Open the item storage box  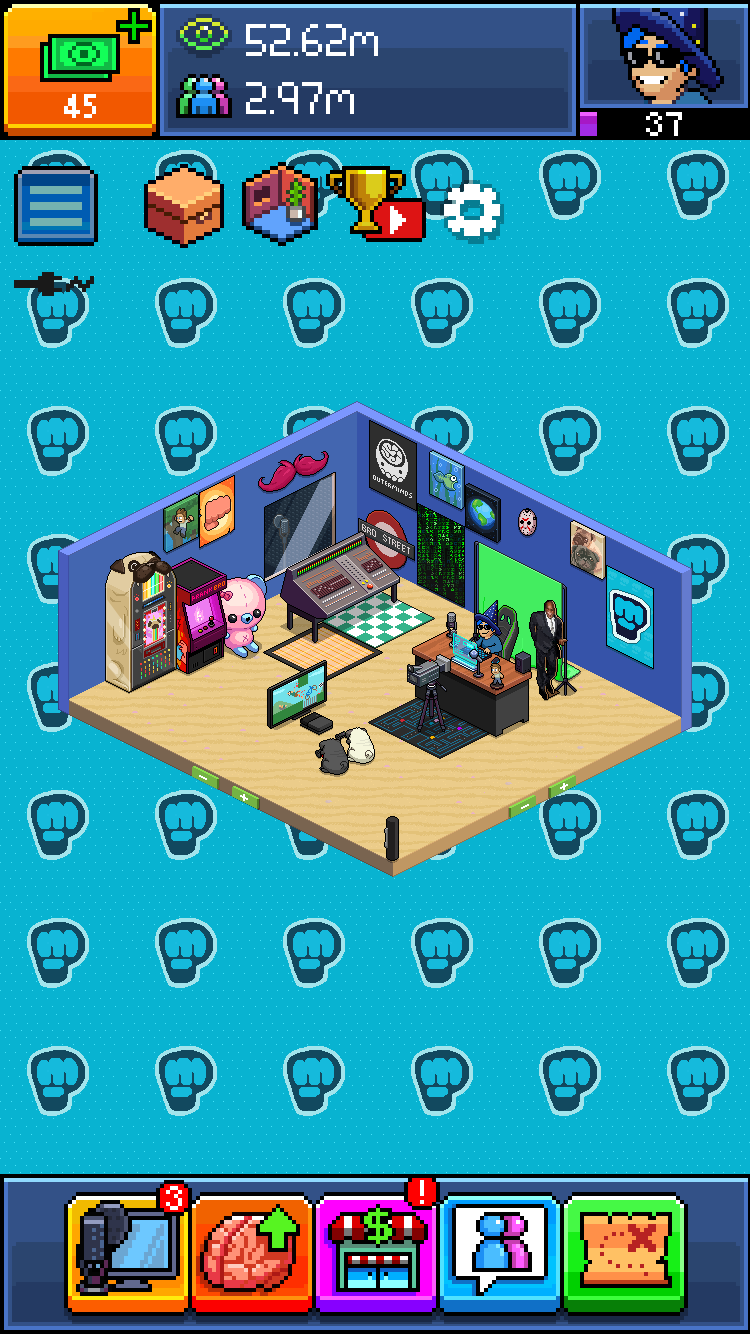183,205
